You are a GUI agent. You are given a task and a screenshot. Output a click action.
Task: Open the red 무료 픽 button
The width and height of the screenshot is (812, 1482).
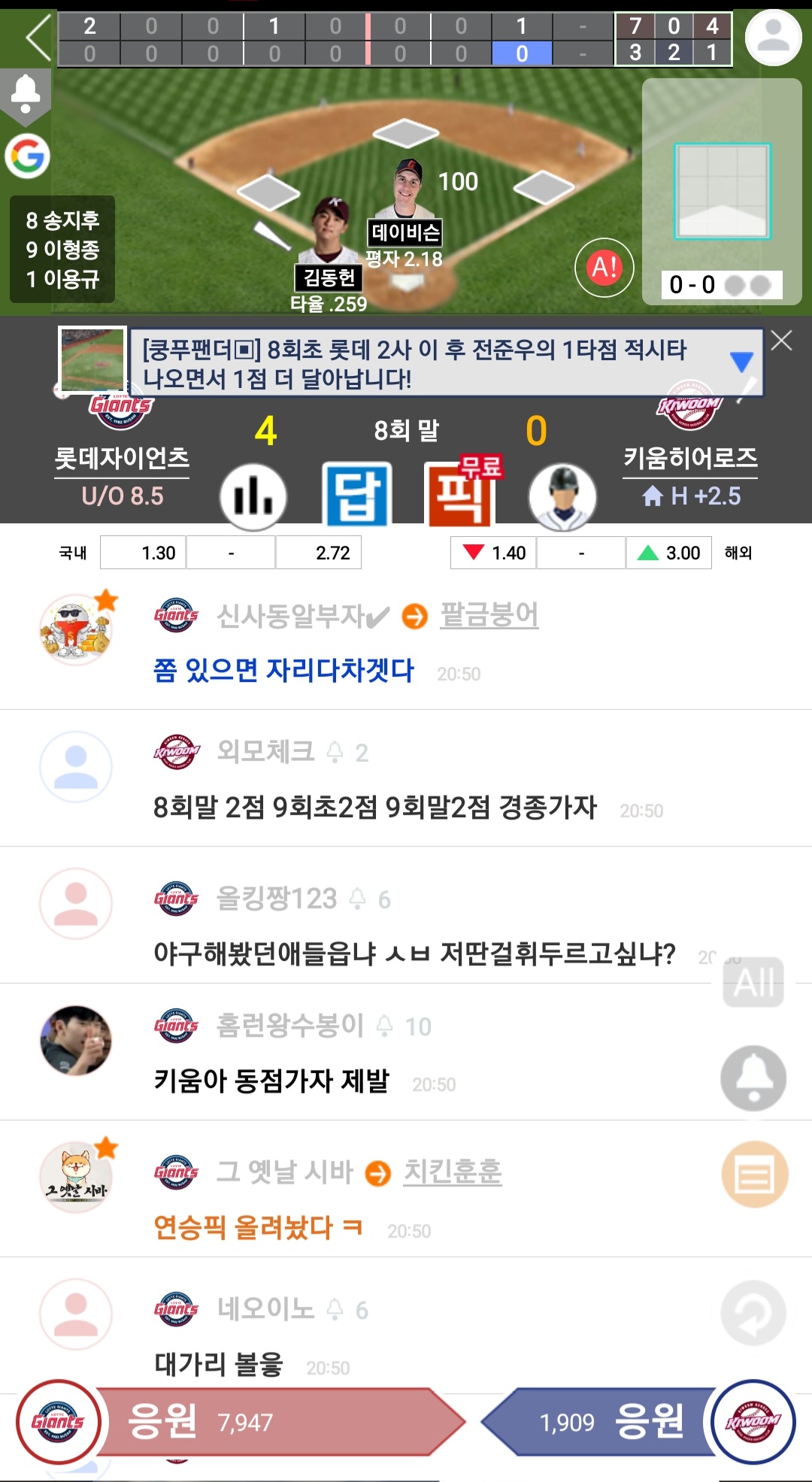coord(462,491)
